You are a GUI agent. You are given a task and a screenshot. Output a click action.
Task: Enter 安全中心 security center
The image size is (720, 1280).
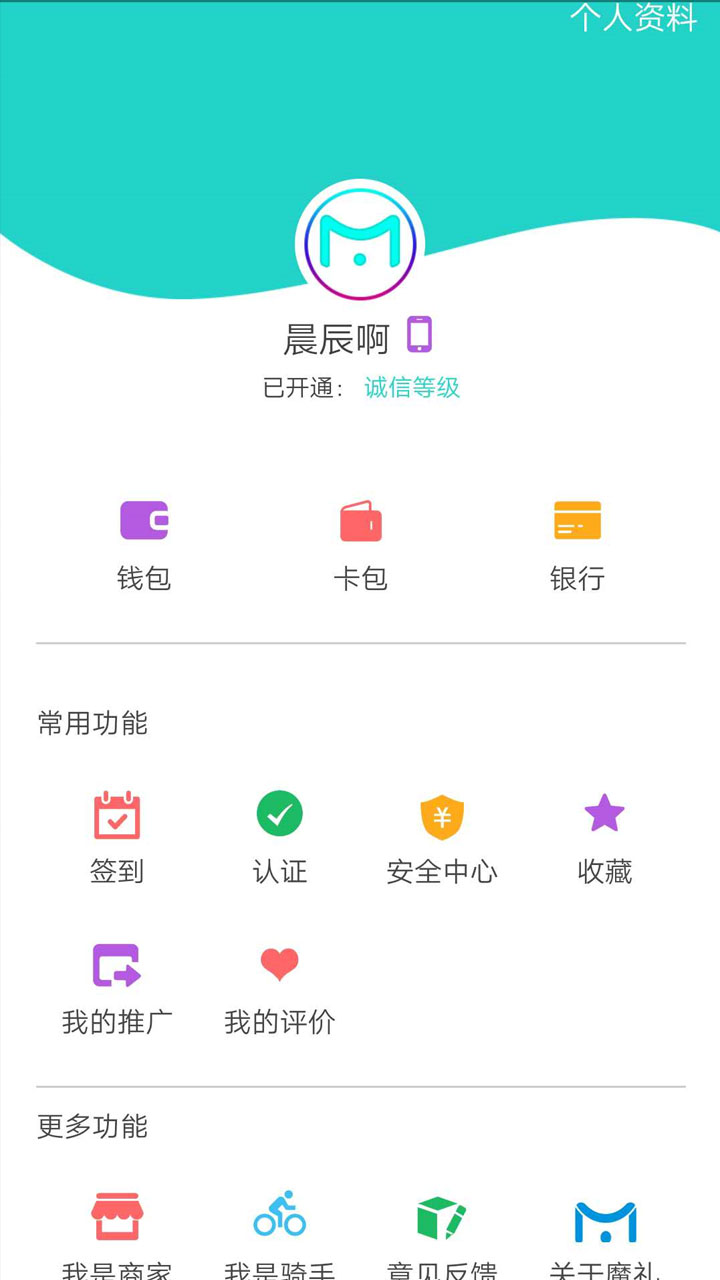[442, 838]
